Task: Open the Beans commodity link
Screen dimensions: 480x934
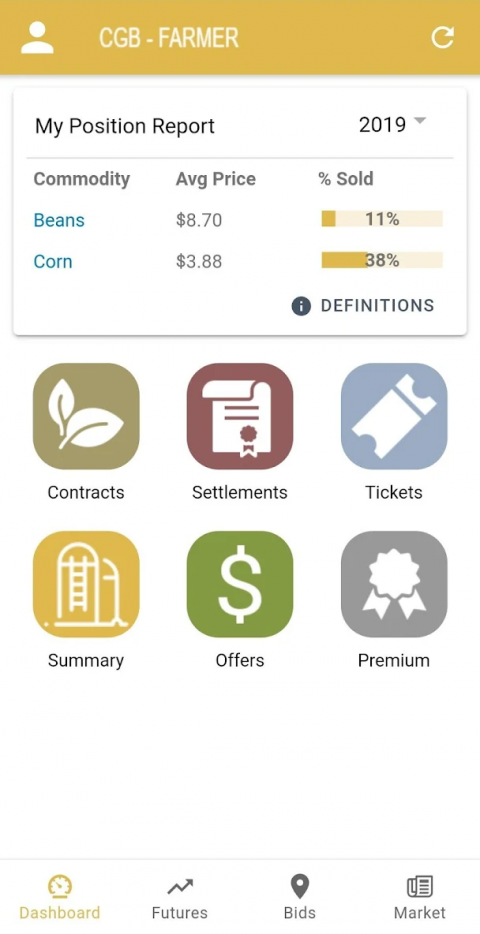Action: point(59,220)
